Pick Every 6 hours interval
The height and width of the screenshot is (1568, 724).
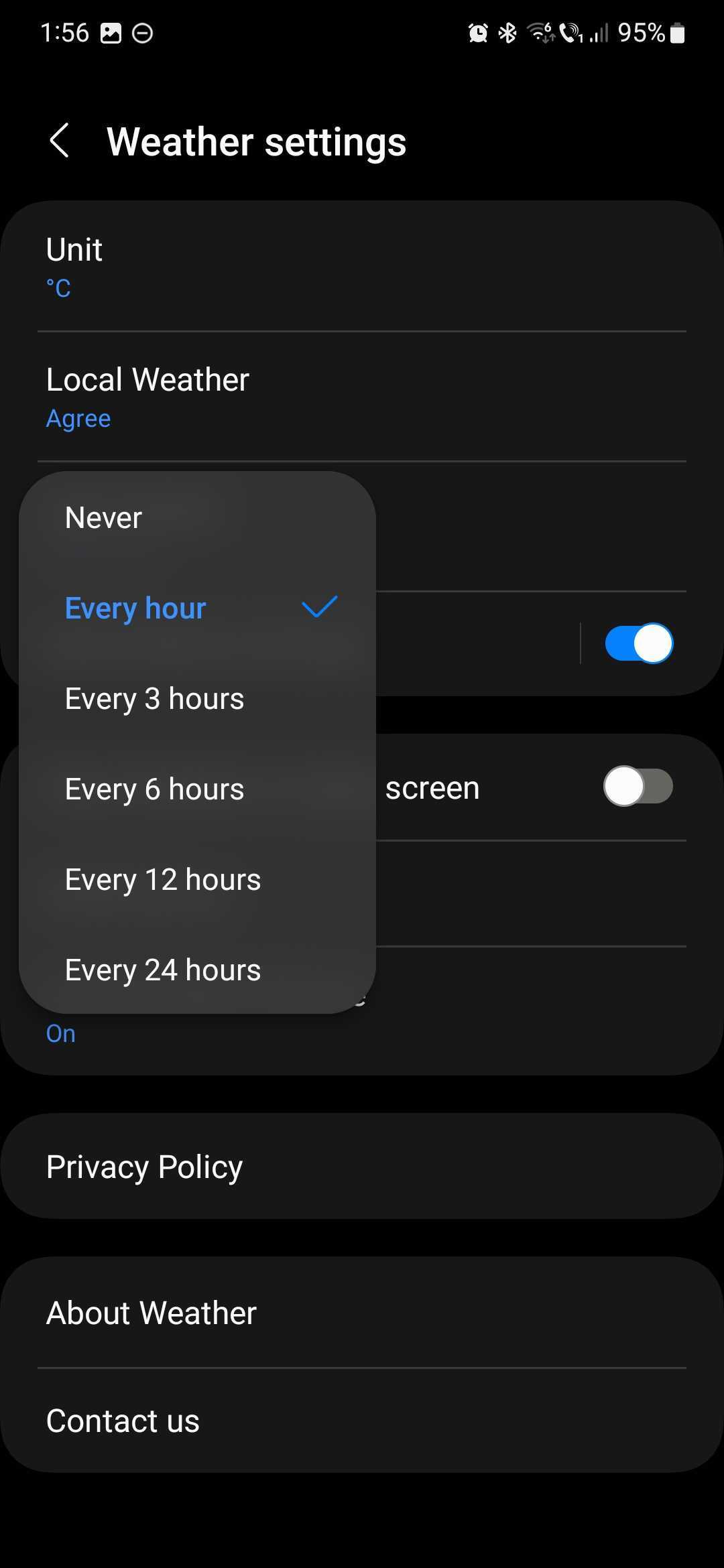point(155,789)
